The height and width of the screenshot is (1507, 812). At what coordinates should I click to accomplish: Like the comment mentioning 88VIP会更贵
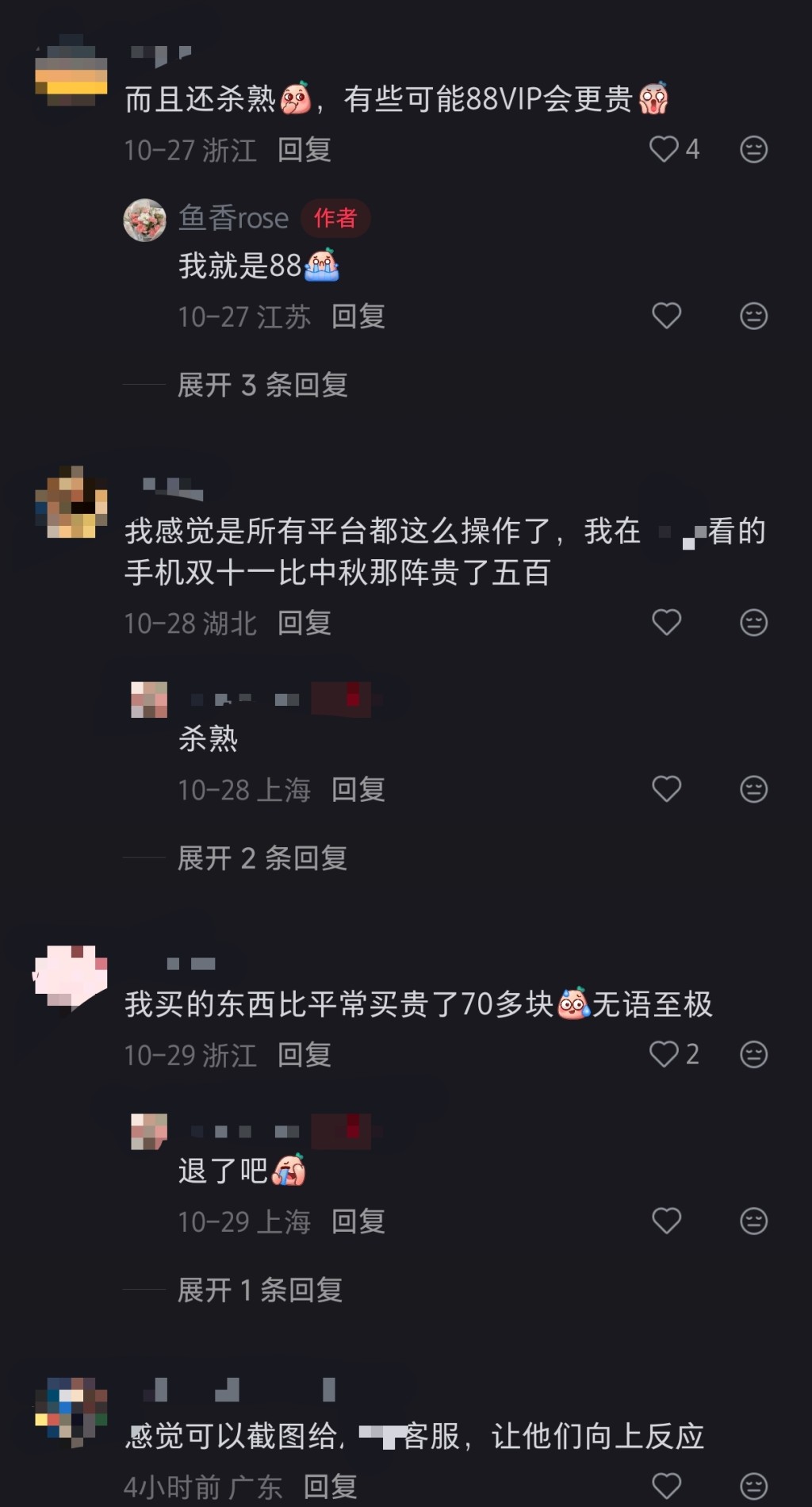(x=665, y=149)
